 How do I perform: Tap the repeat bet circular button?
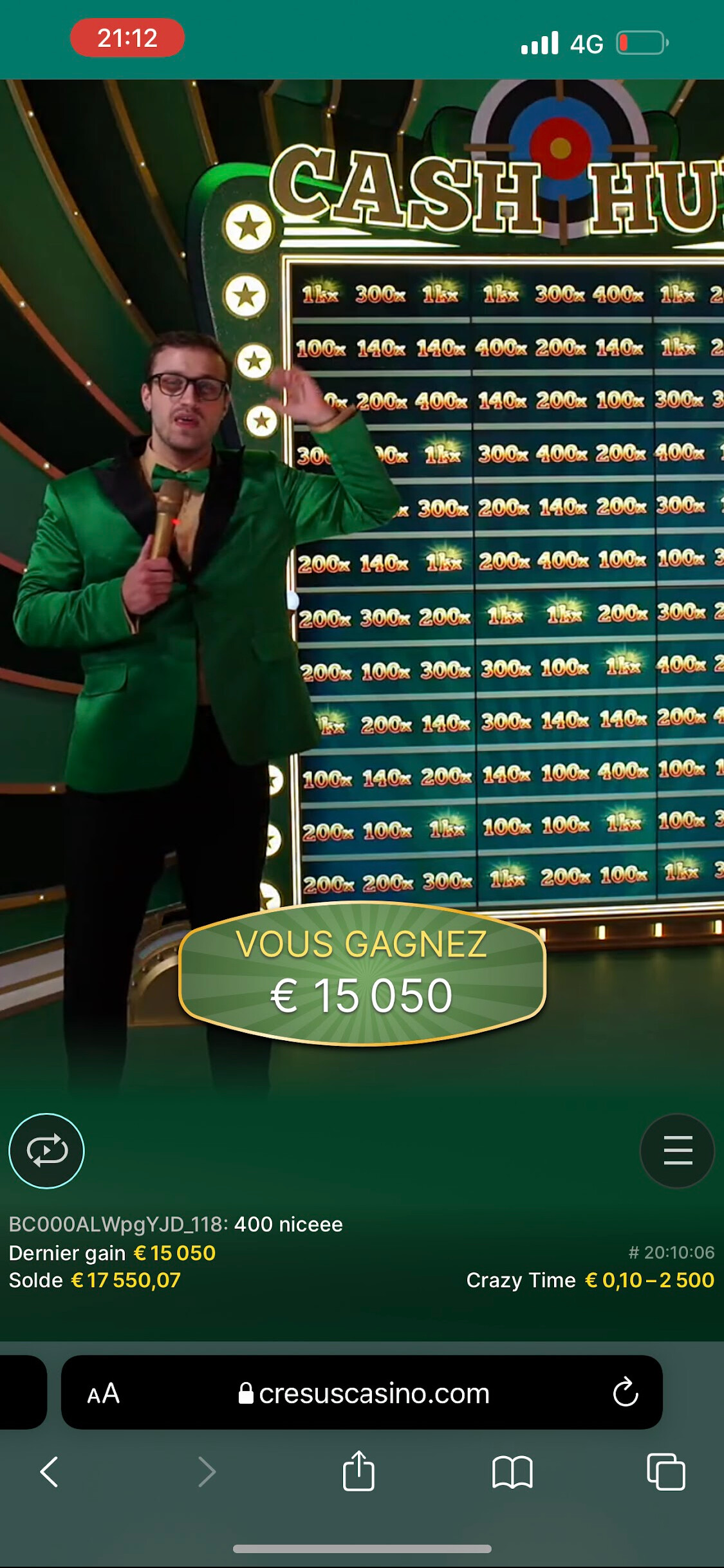click(46, 1150)
